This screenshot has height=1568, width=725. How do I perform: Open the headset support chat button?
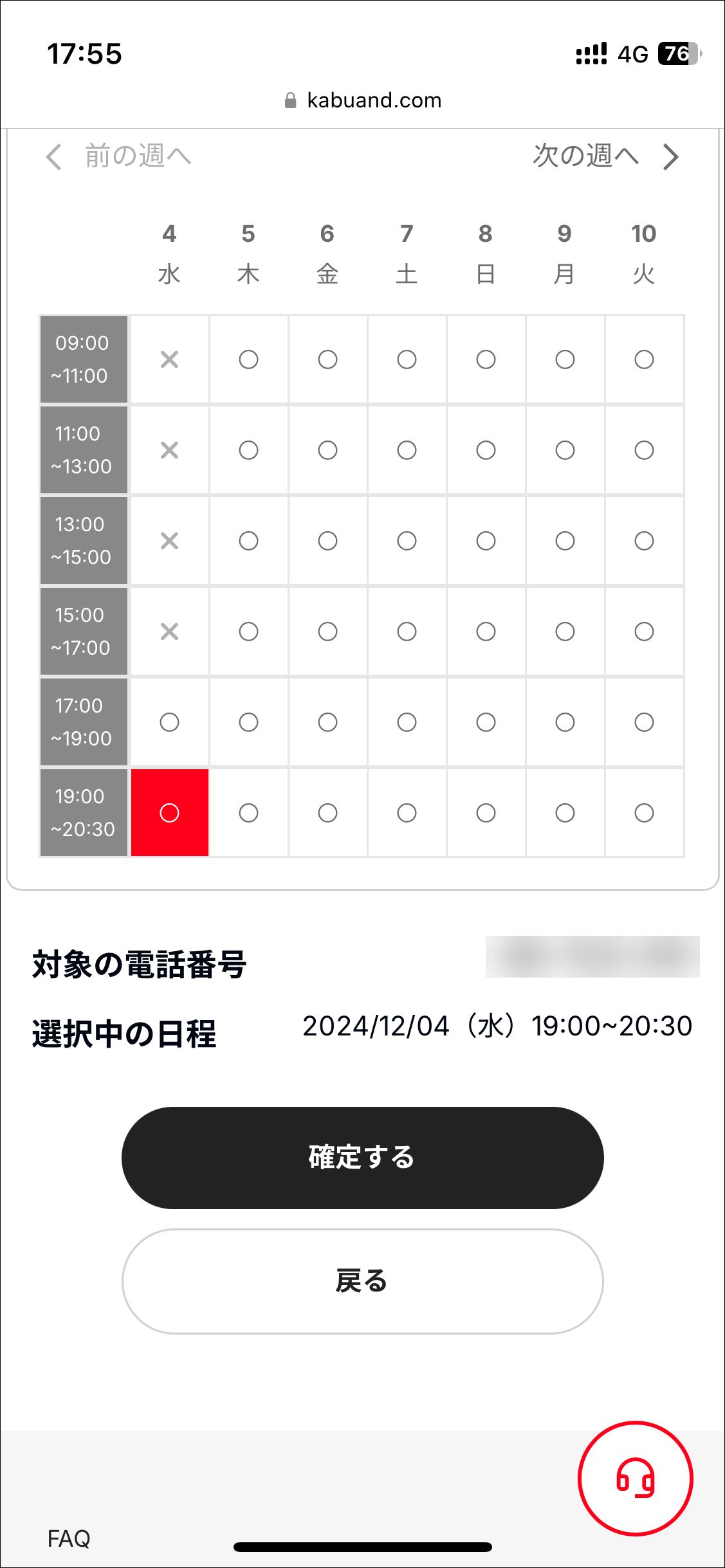pyautogui.click(x=635, y=1478)
